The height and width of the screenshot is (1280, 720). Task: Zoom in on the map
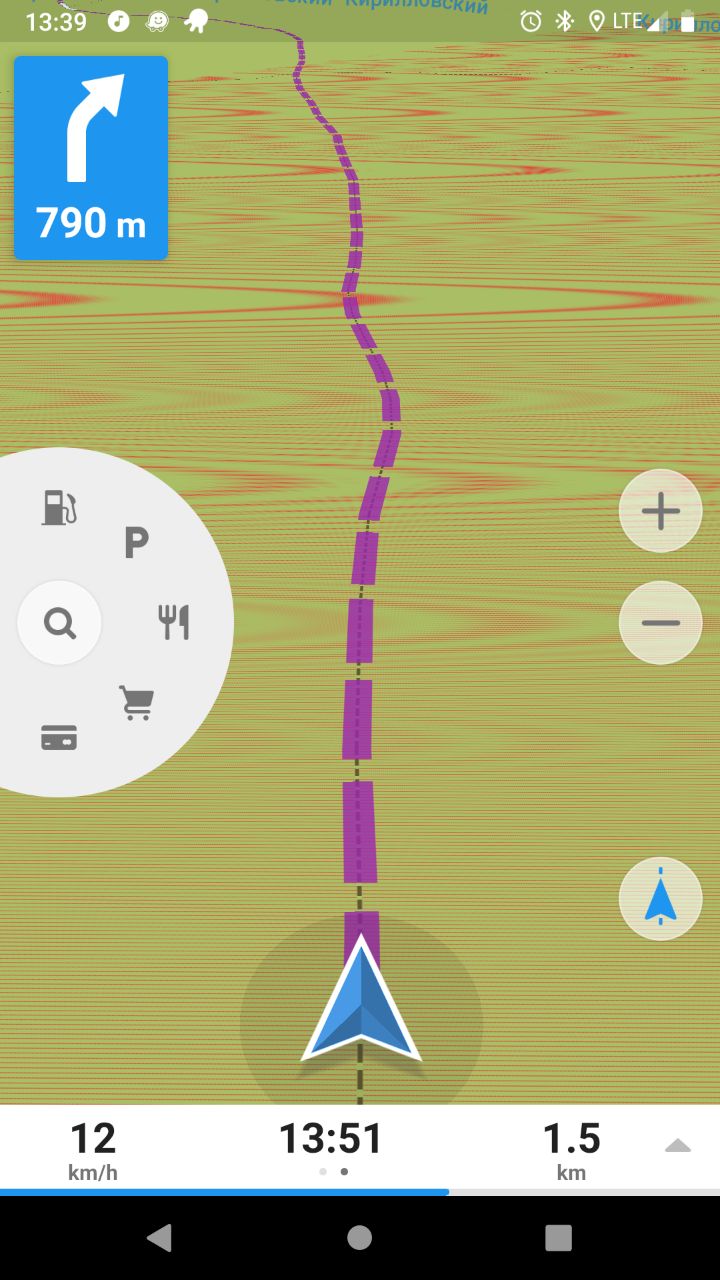coord(660,511)
